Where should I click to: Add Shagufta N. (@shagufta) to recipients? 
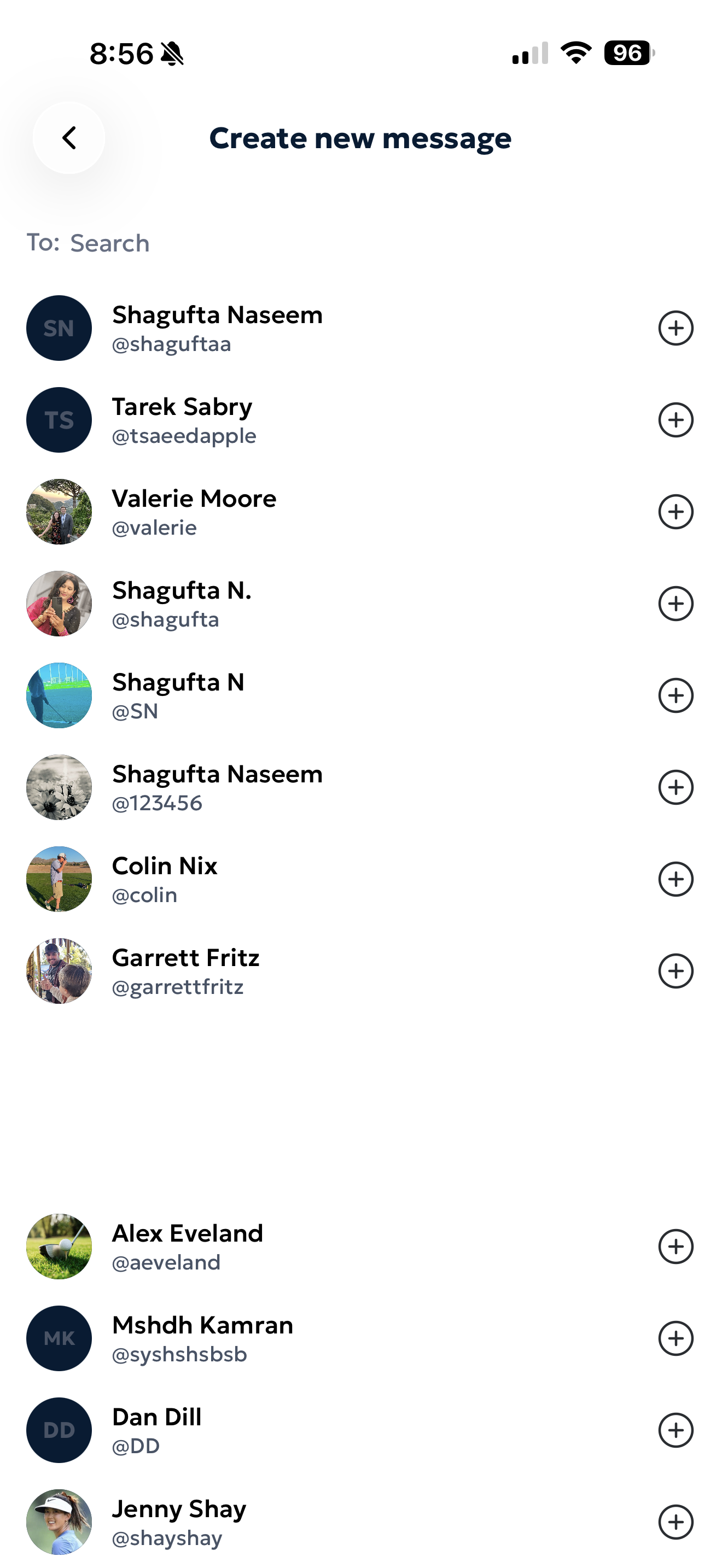click(676, 604)
